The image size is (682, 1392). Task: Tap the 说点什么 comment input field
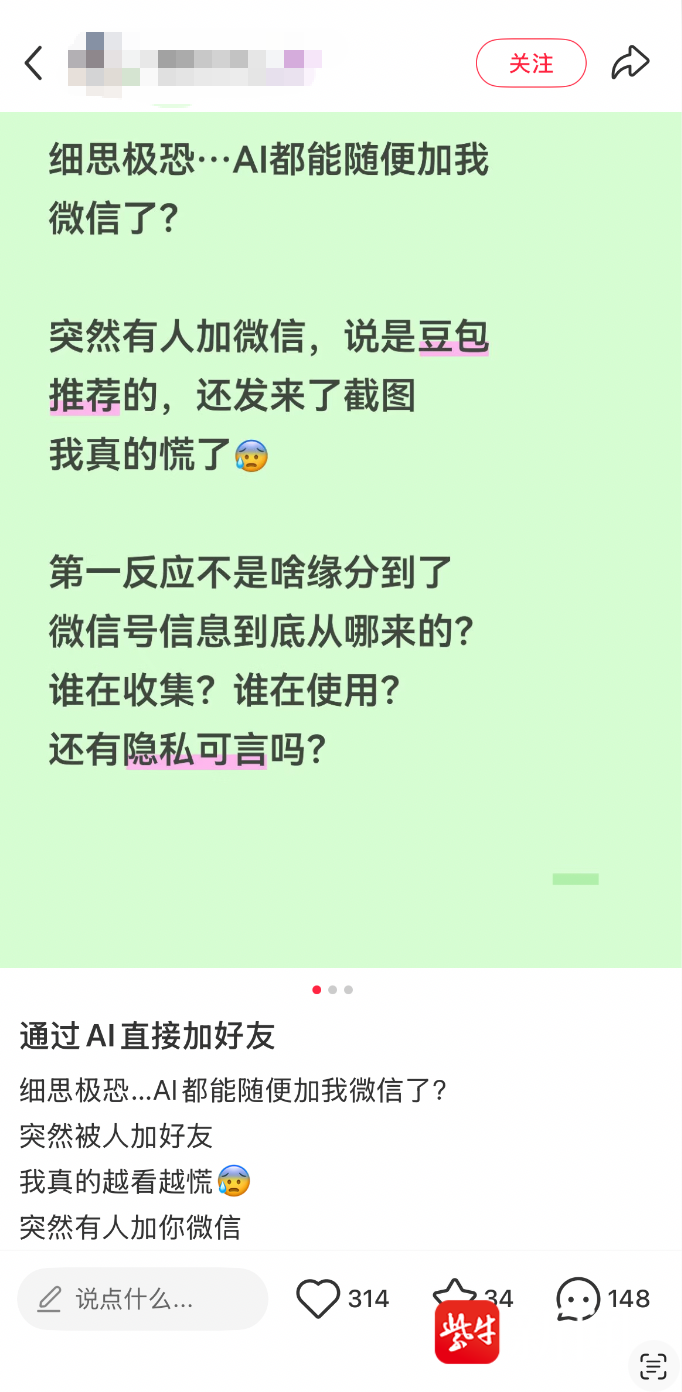pyautogui.click(x=143, y=1299)
